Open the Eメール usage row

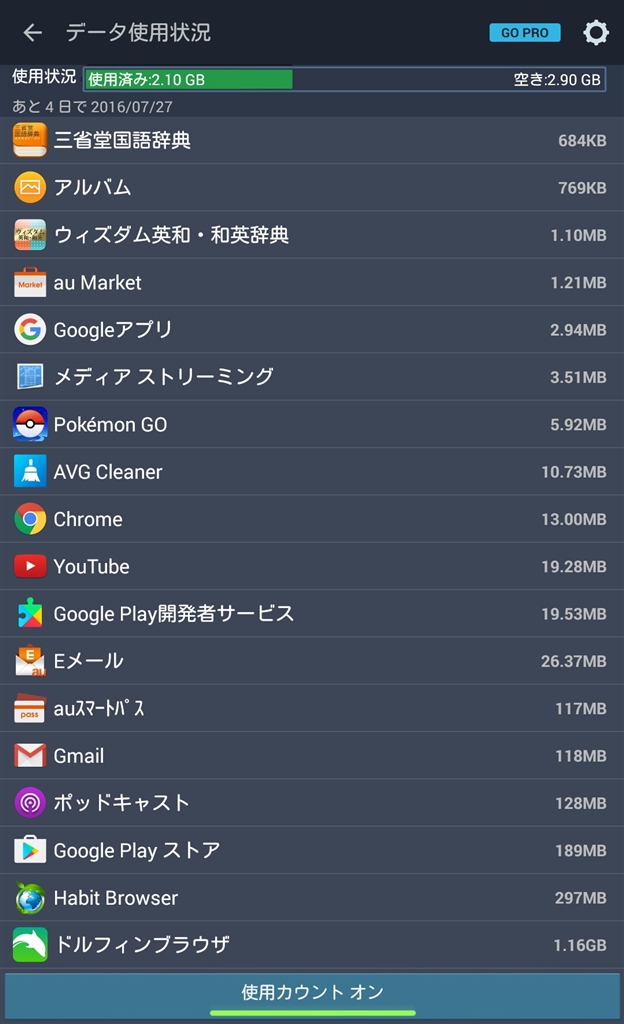312,661
